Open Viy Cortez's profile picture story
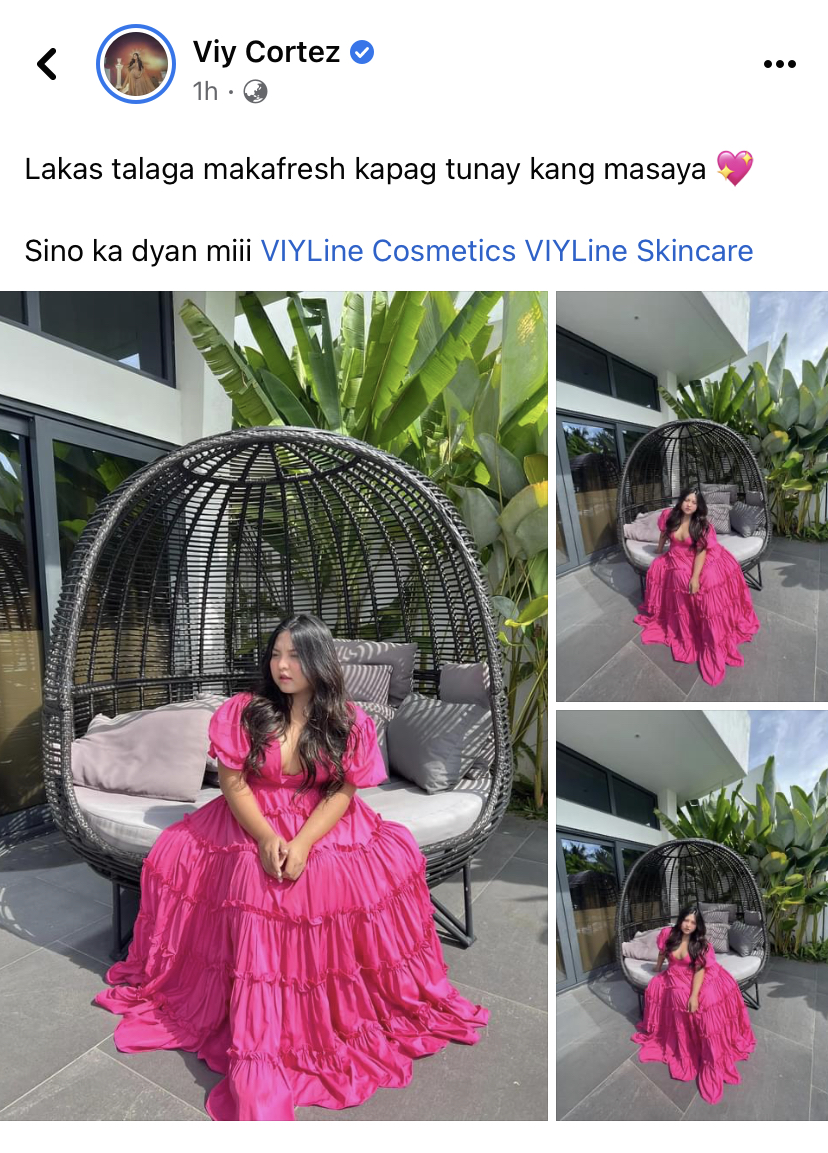Viewport: 828px width, 1153px height. (x=136, y=64)
